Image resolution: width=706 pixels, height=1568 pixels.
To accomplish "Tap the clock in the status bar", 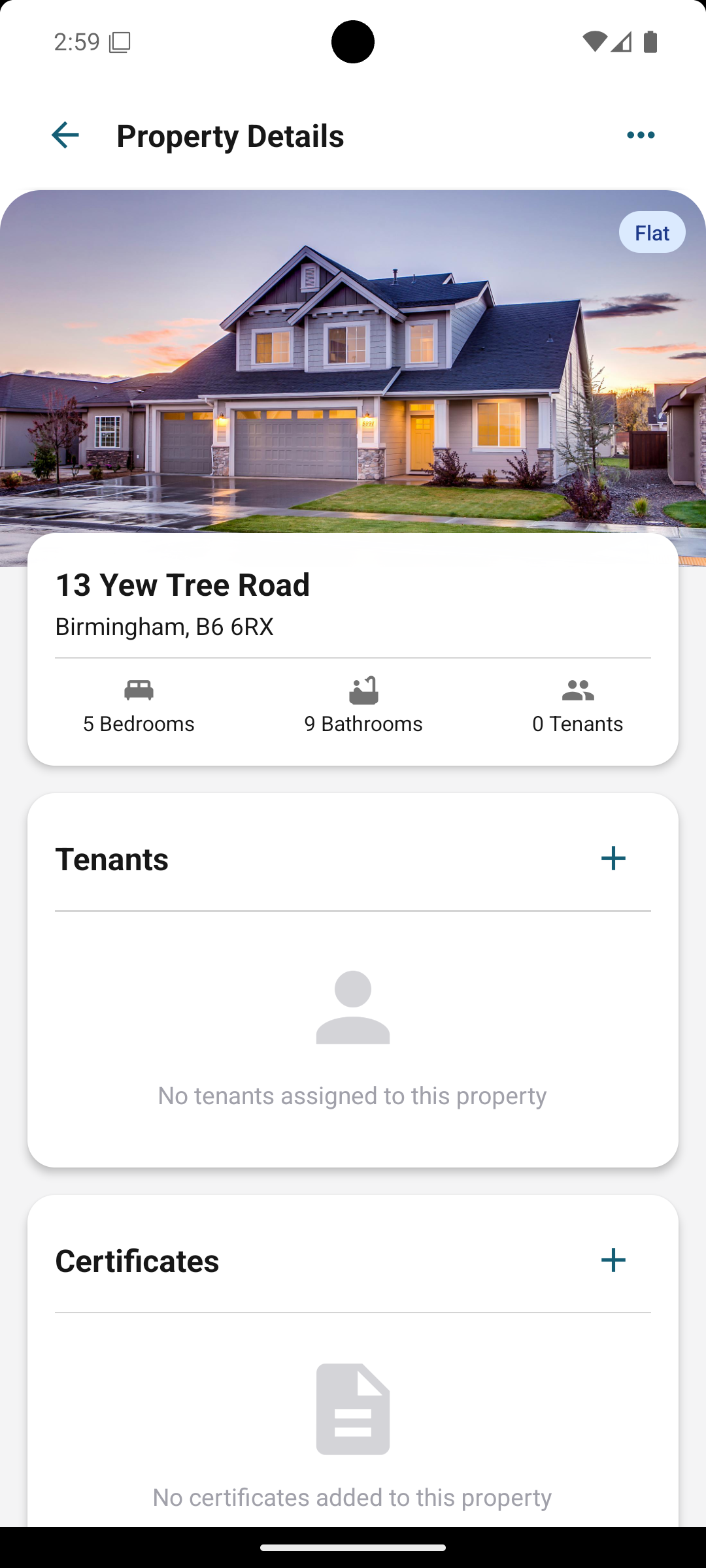I will (x=78, y=41).
